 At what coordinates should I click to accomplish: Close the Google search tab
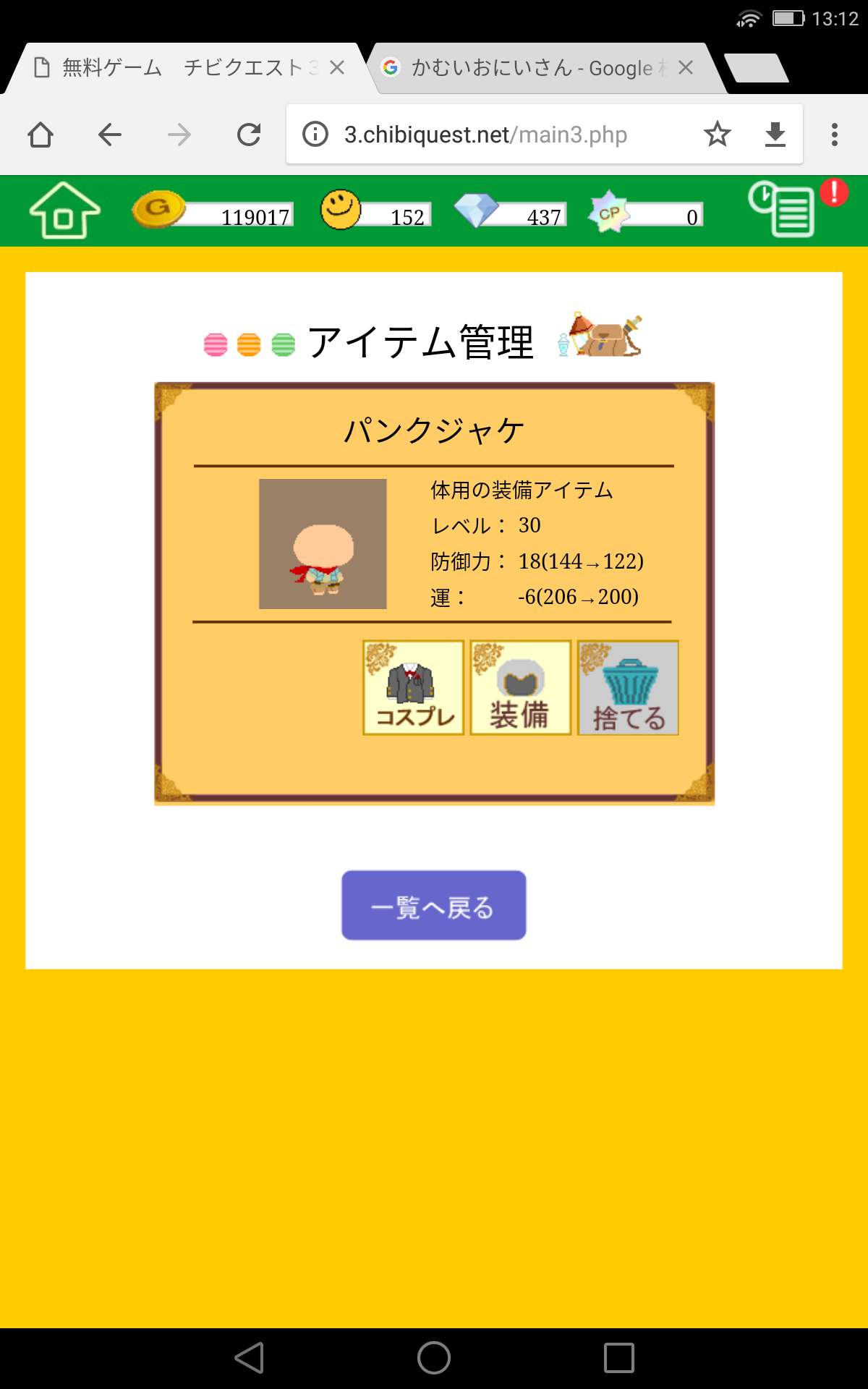click(686, 68)
